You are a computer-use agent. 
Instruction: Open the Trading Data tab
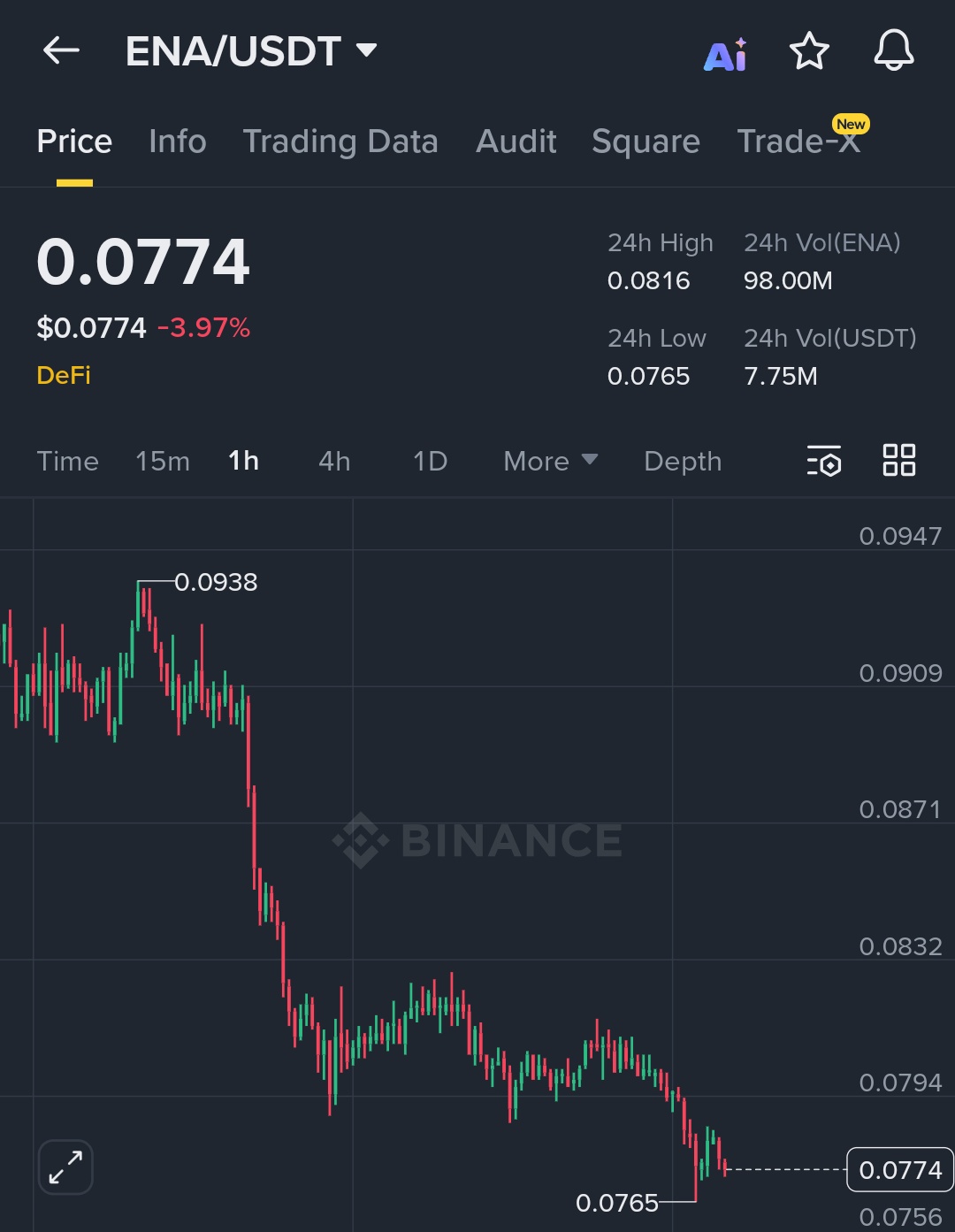pos(340,142)
